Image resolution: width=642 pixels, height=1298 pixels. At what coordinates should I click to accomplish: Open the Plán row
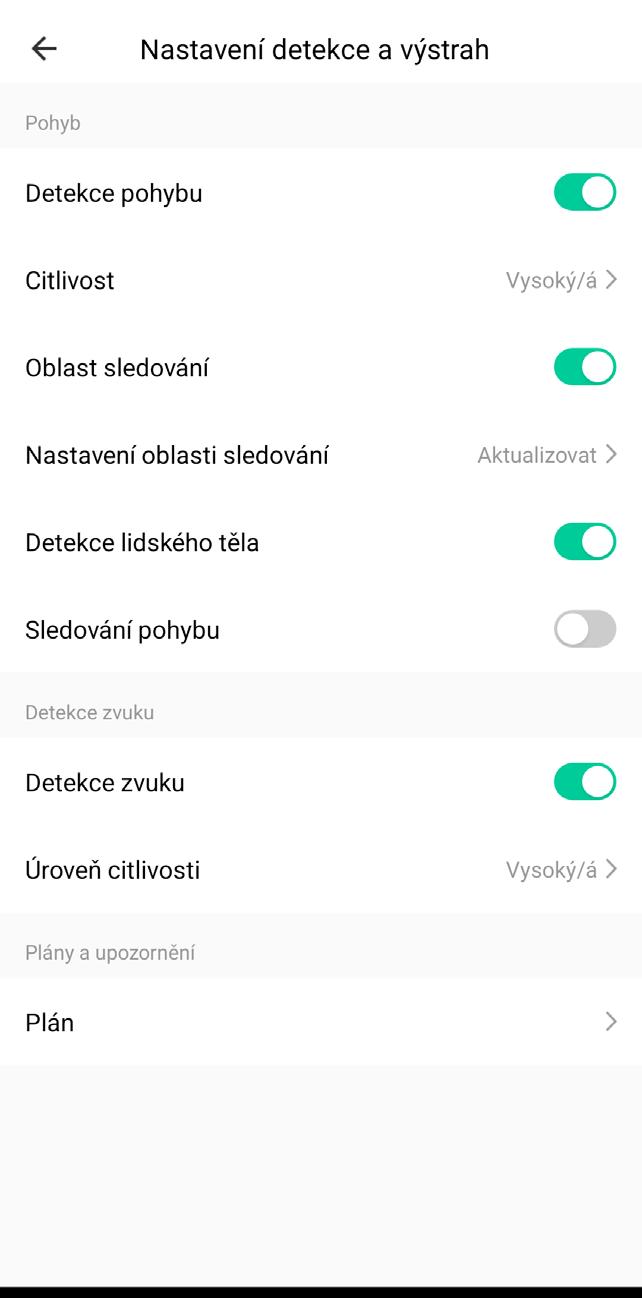(320, 1022)
